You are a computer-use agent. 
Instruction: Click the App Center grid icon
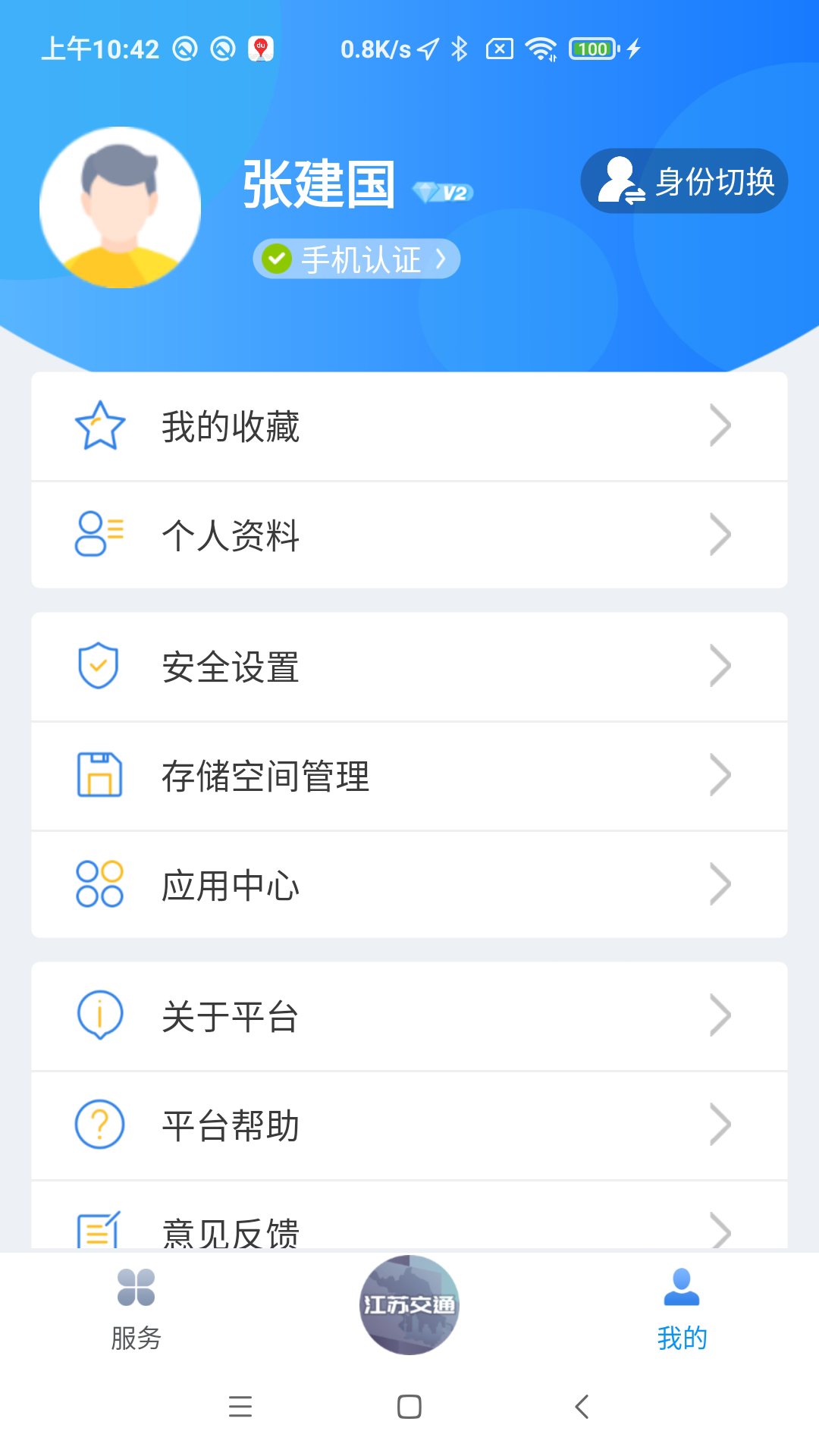click(99, 884)
